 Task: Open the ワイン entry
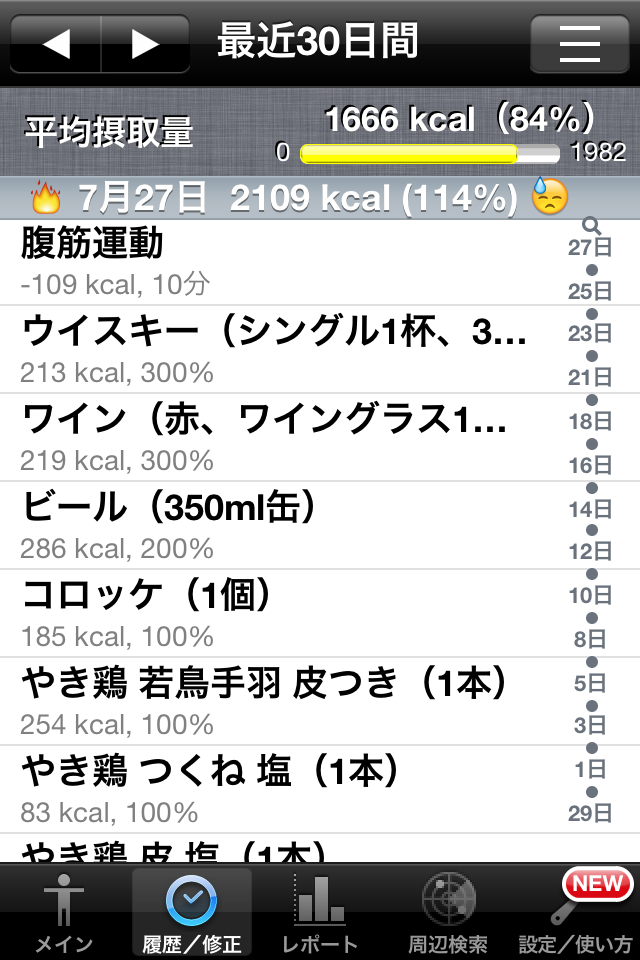pyautogui.click(x=280, y=438)
